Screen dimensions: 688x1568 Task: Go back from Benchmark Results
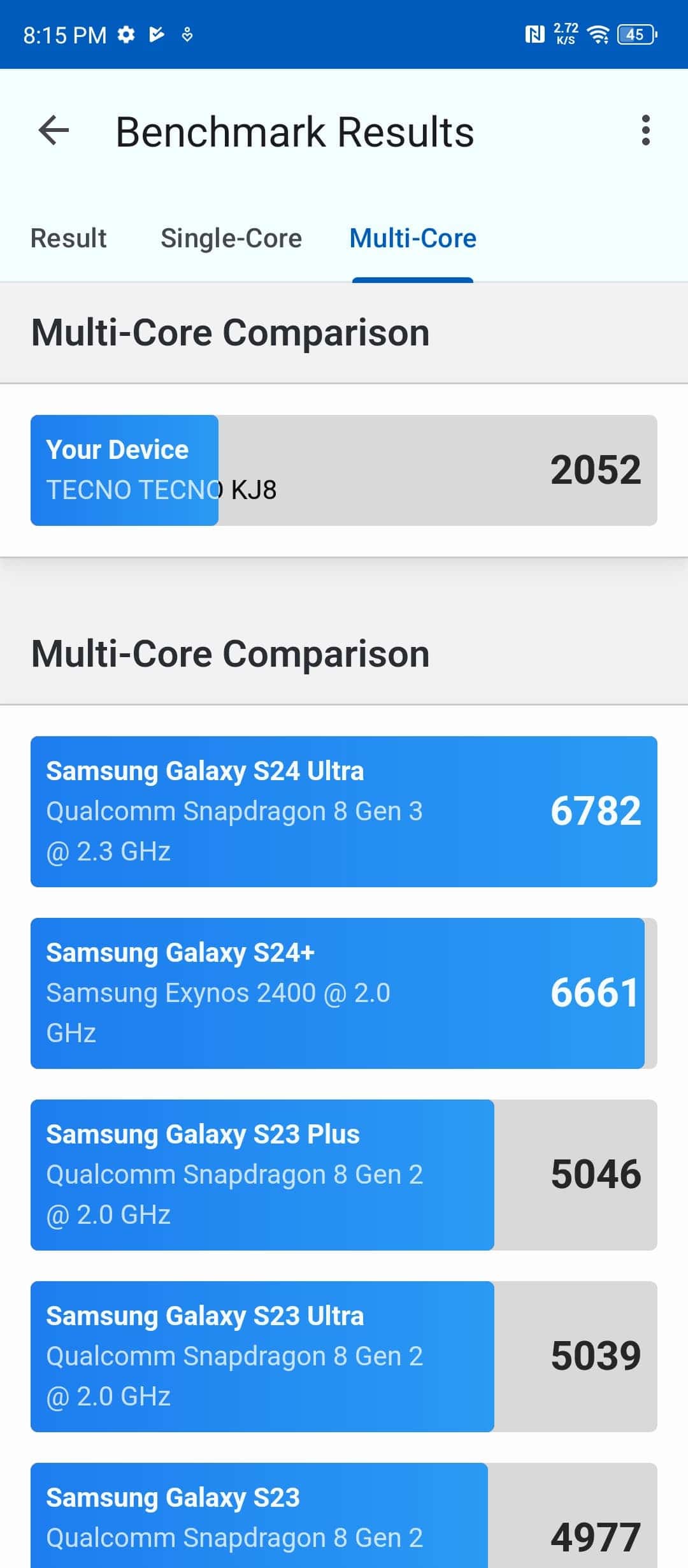click(x=54, y=131)
